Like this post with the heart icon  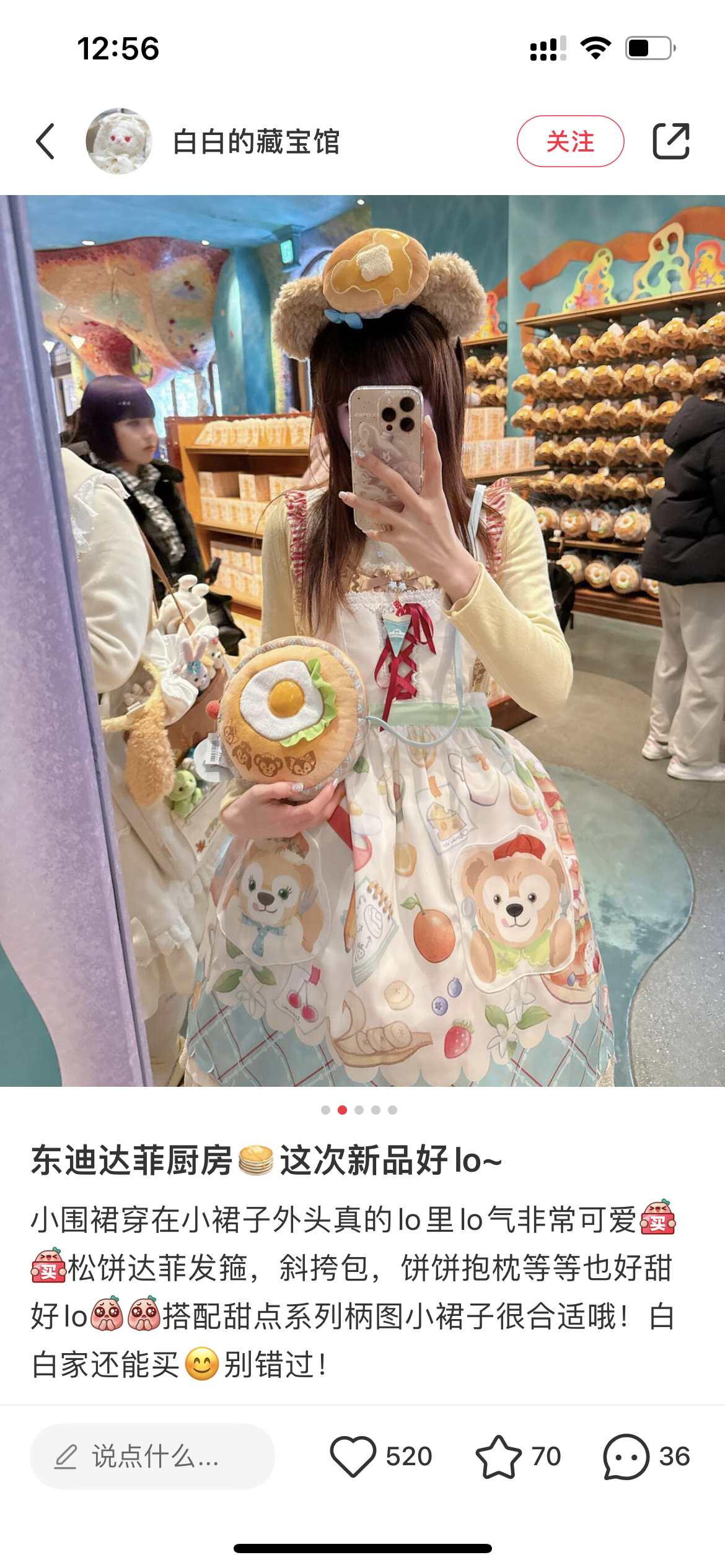[x=353, y=1457]
